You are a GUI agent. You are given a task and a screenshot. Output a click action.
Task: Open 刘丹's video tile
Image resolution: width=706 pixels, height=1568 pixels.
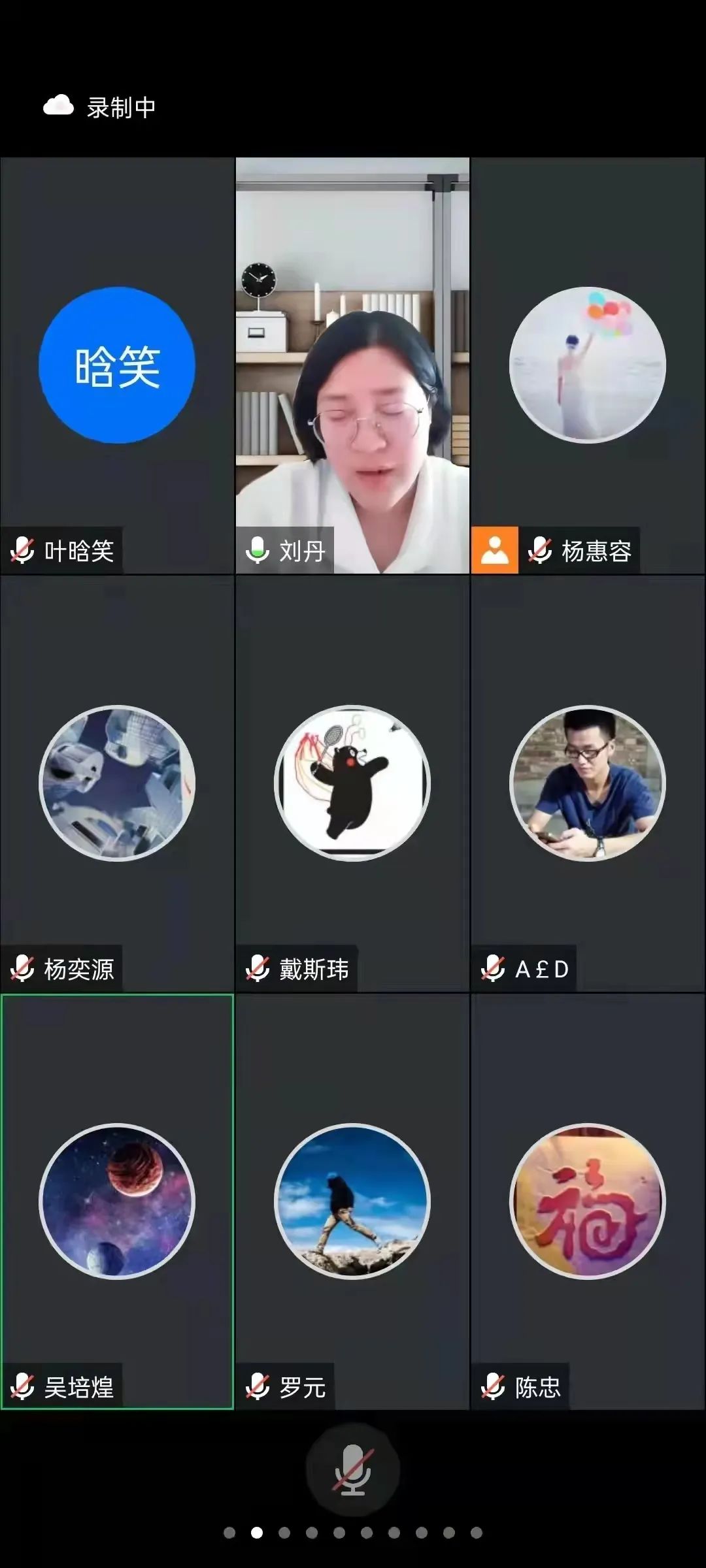352,366
